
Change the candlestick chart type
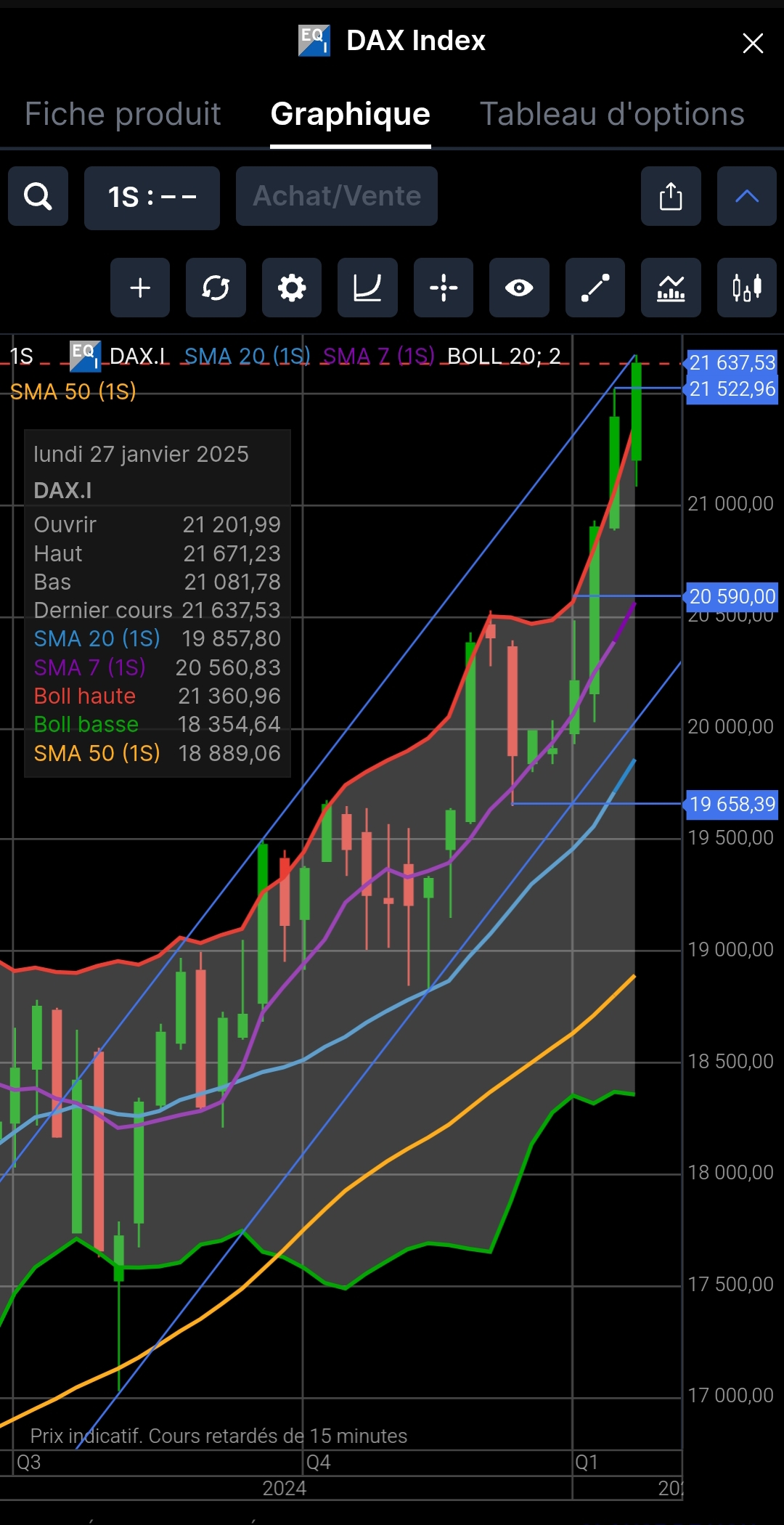pos(746,288)
